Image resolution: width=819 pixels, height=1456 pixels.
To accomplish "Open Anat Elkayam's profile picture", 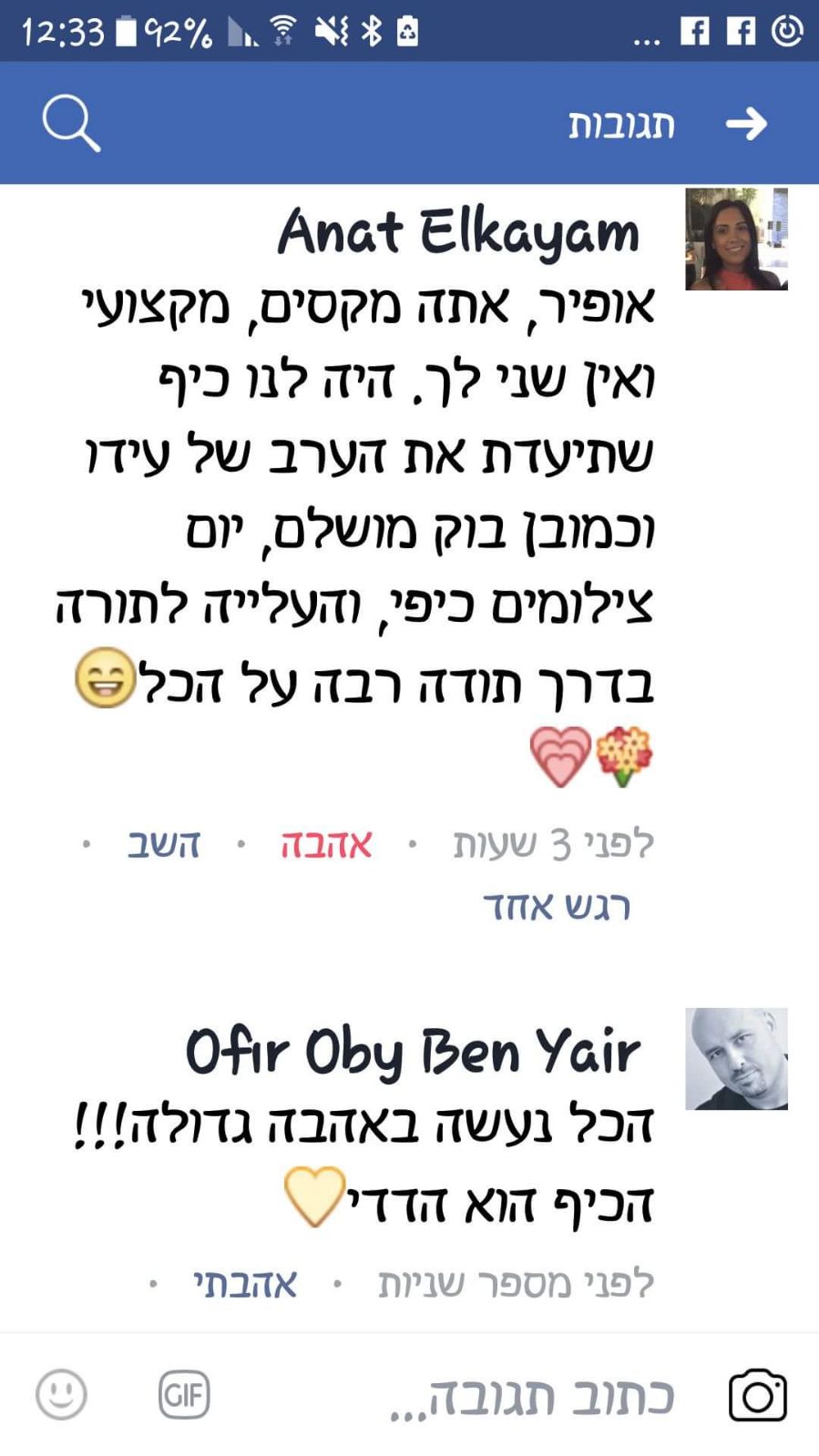I will (736, 239).
